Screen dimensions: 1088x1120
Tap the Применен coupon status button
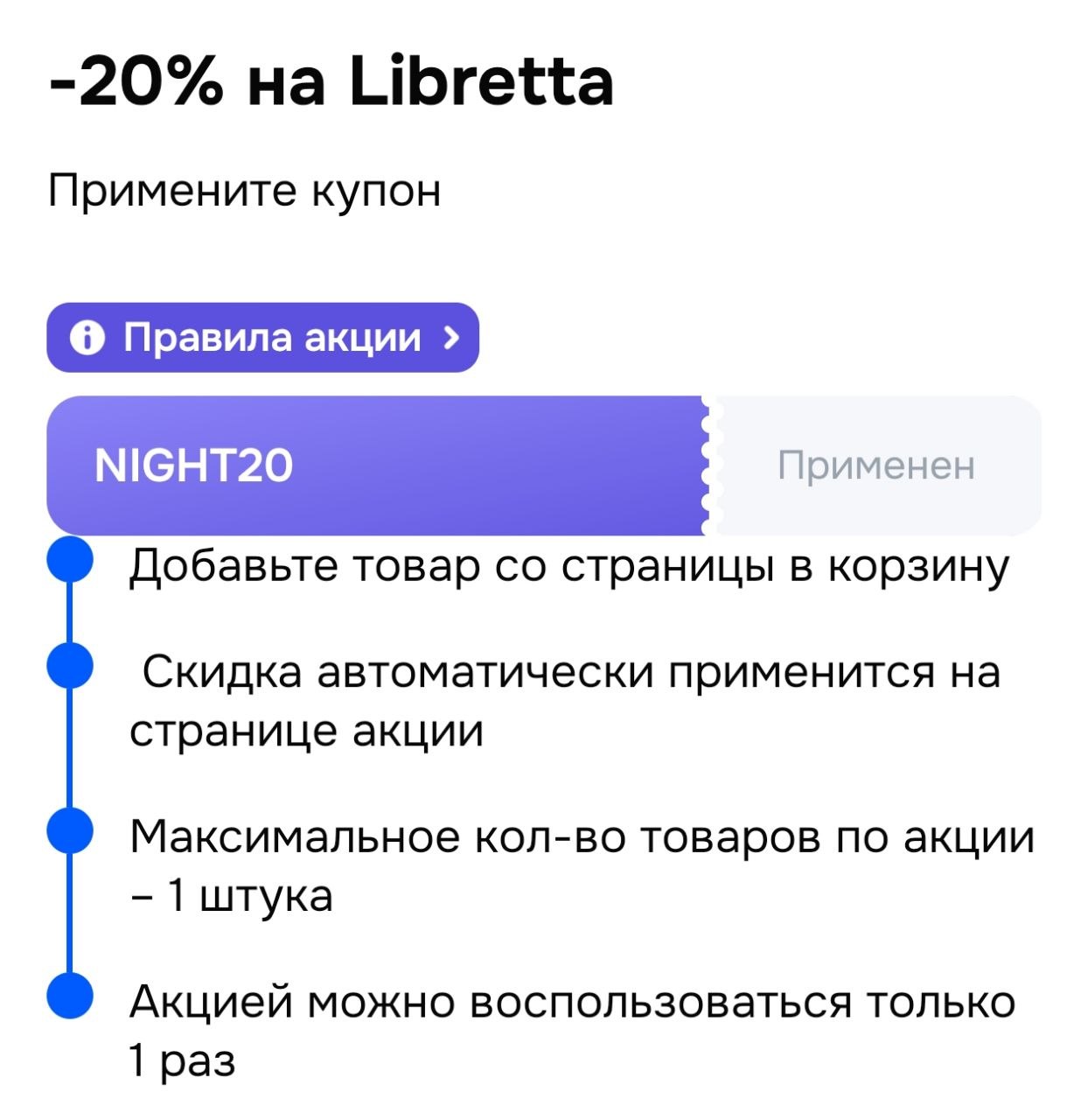[x=875, y=465]
